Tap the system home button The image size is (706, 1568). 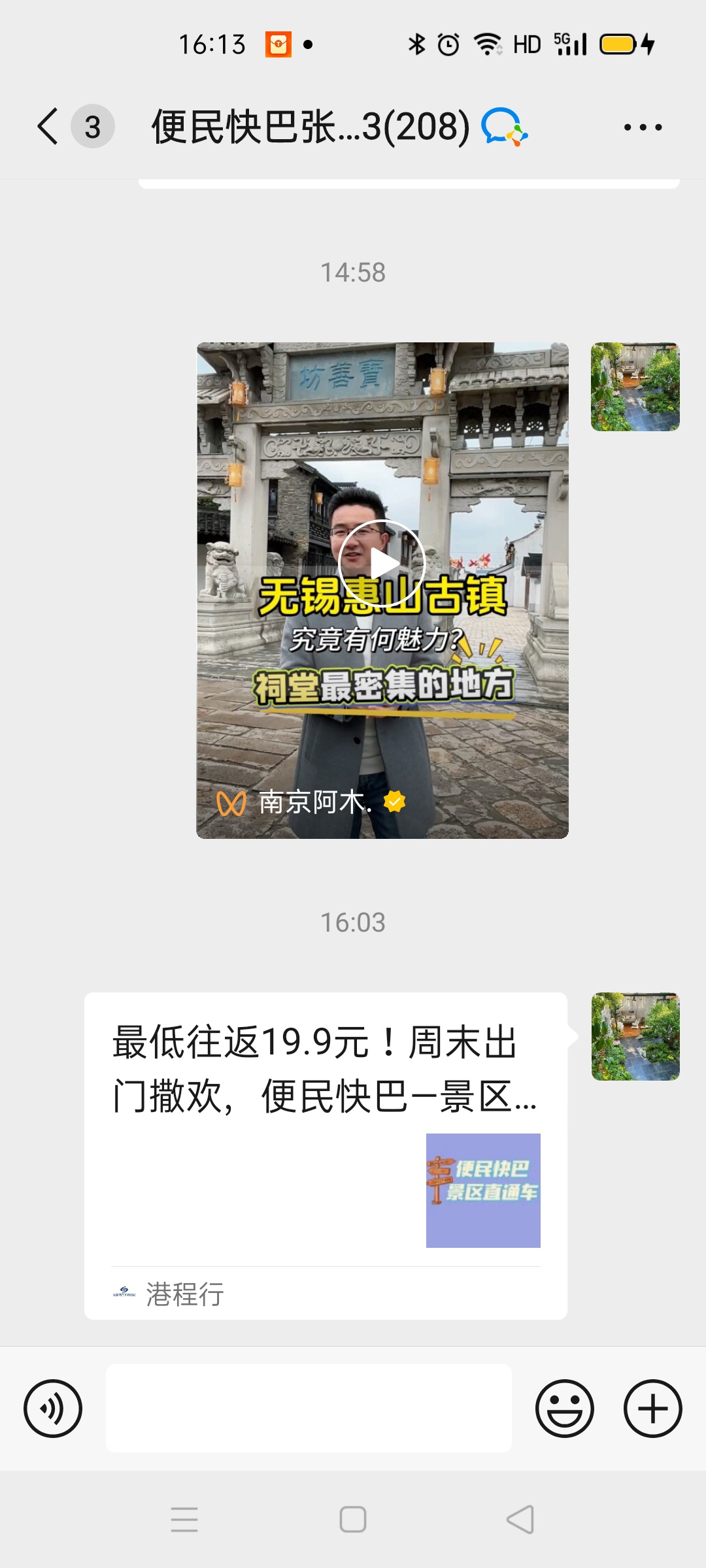point(353,1519)
